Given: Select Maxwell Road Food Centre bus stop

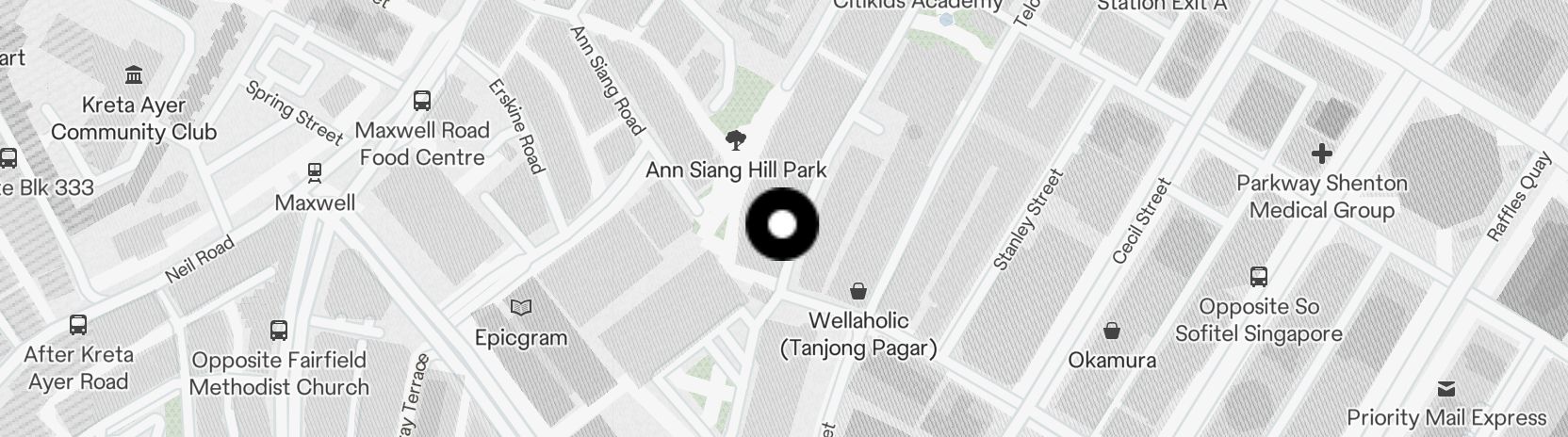Looking at the screenshot, I should click(x=422, y=101).
